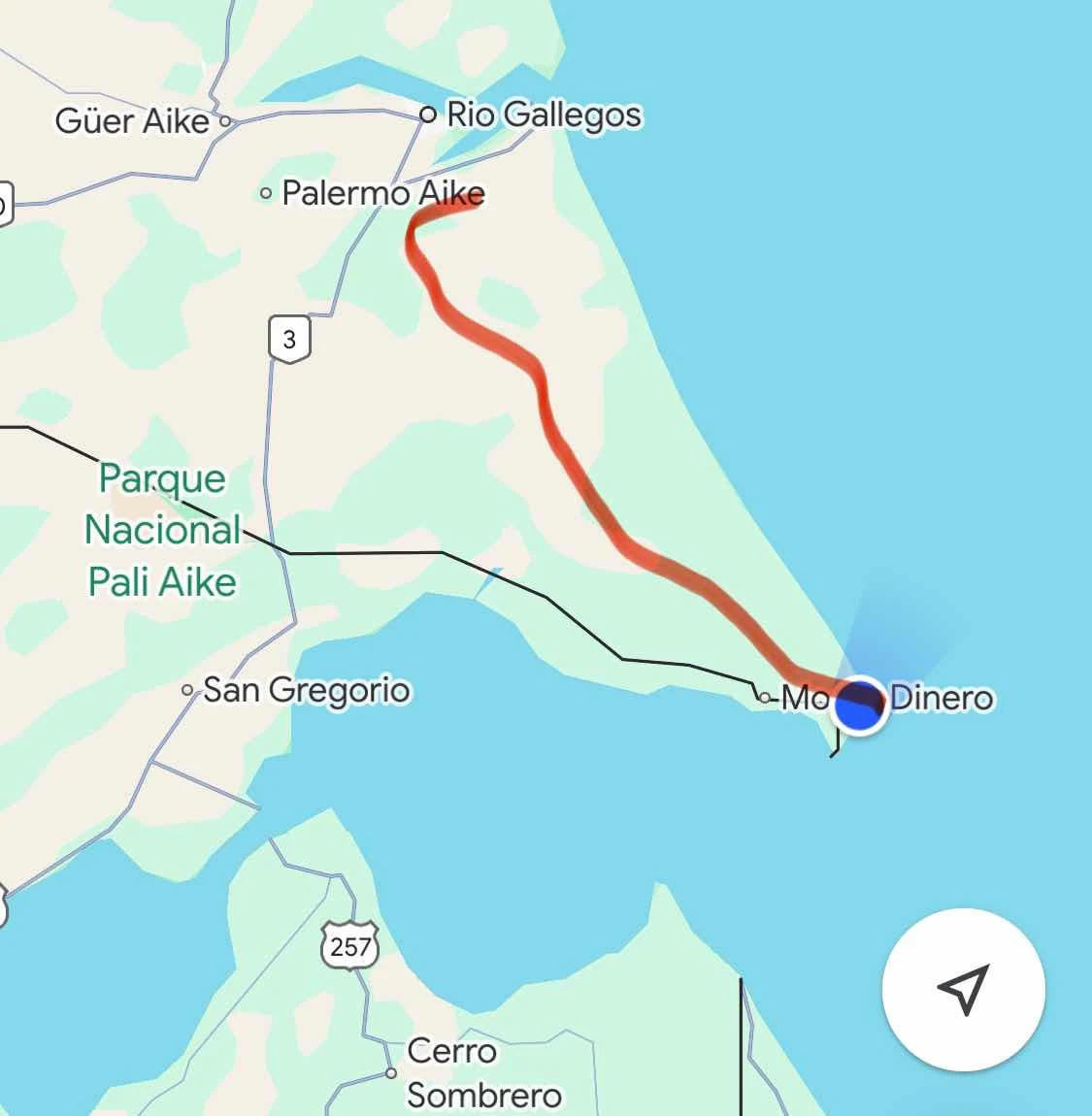
Task: Tap the location arrow recenter button
Action: (x=964, y=989)
